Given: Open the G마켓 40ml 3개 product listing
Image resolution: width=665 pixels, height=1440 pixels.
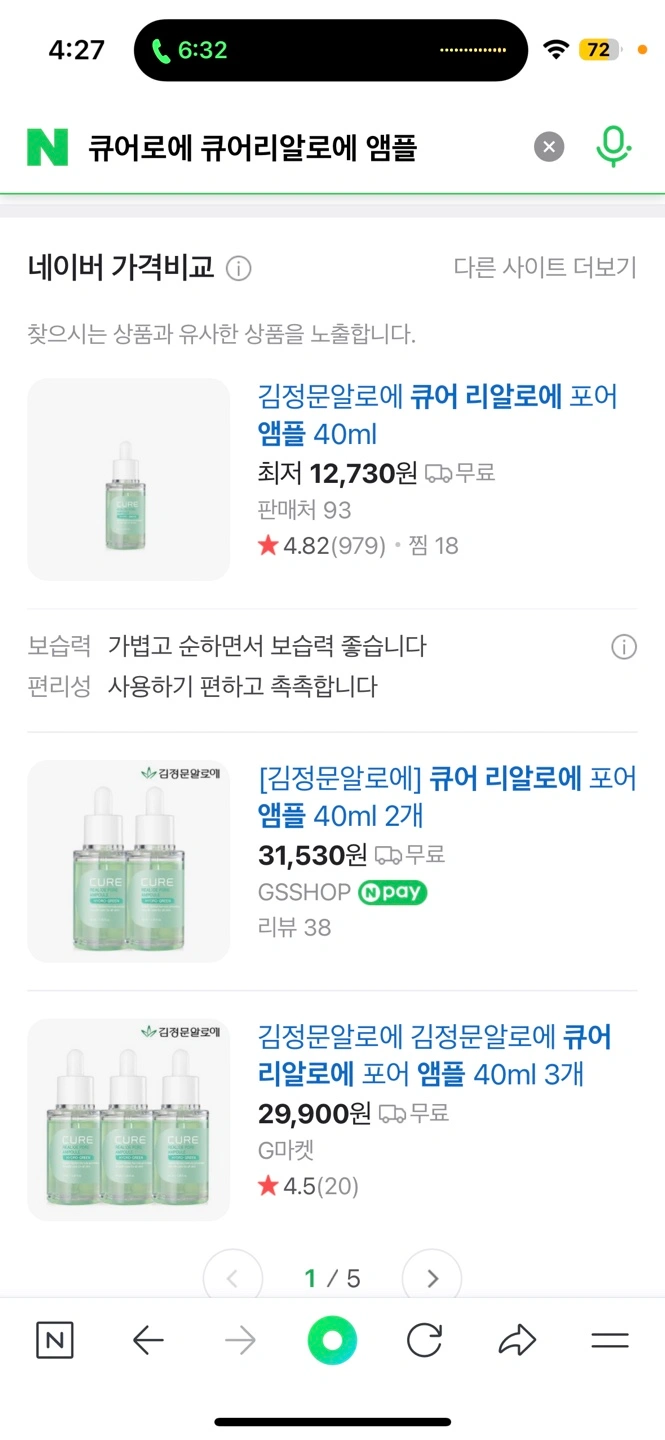Looking at the screenshot, I should (435, 1055).
